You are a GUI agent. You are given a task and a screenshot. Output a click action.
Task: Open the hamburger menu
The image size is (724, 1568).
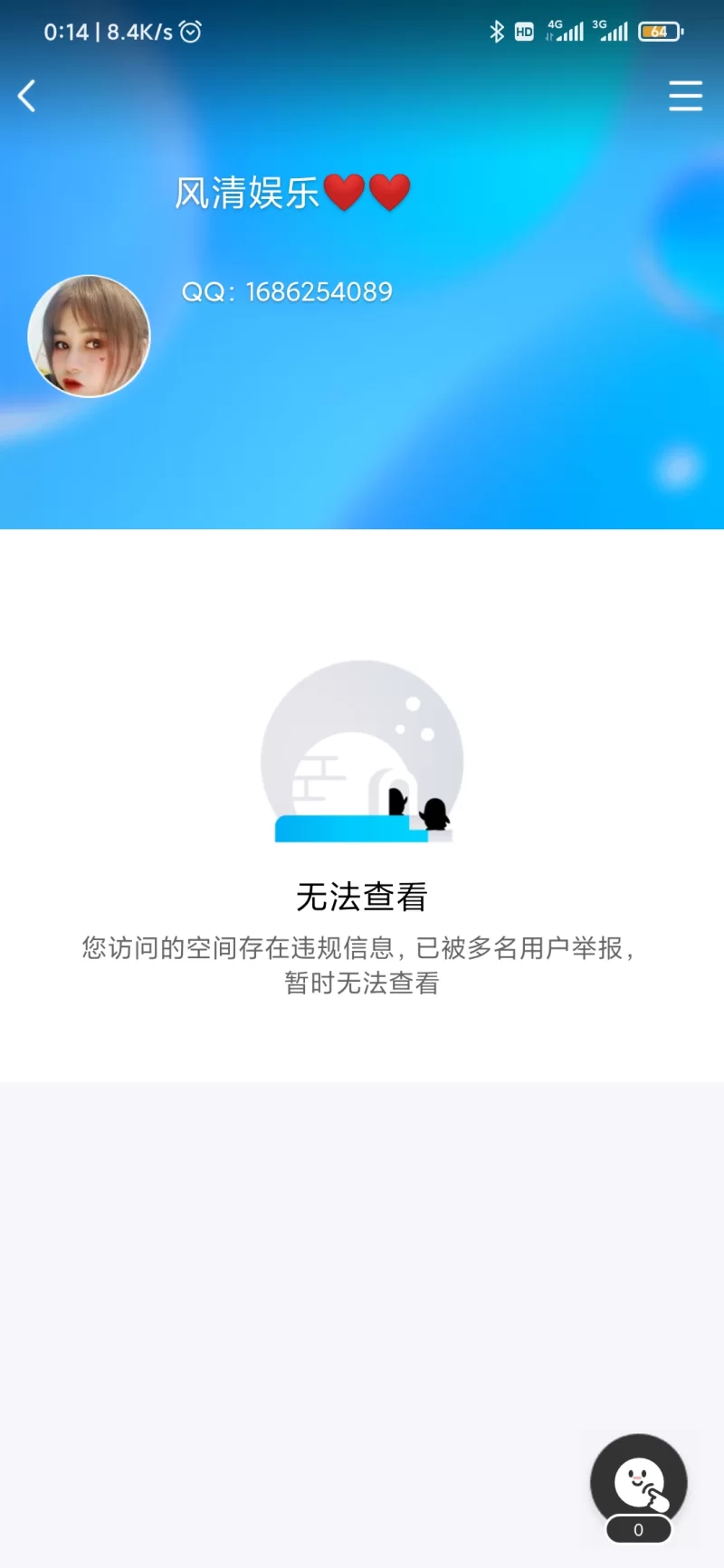[685, 96]
